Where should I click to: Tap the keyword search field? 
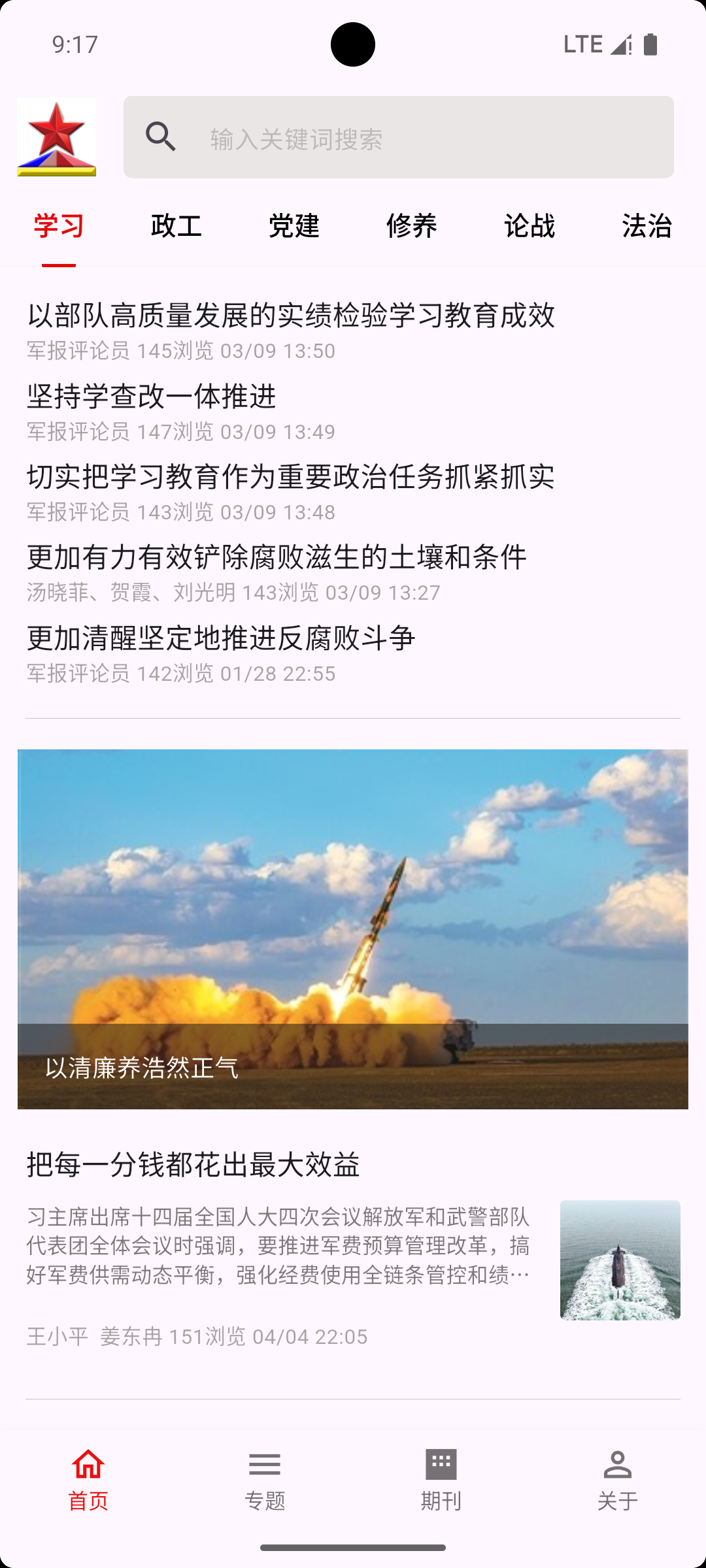point(418,137)
